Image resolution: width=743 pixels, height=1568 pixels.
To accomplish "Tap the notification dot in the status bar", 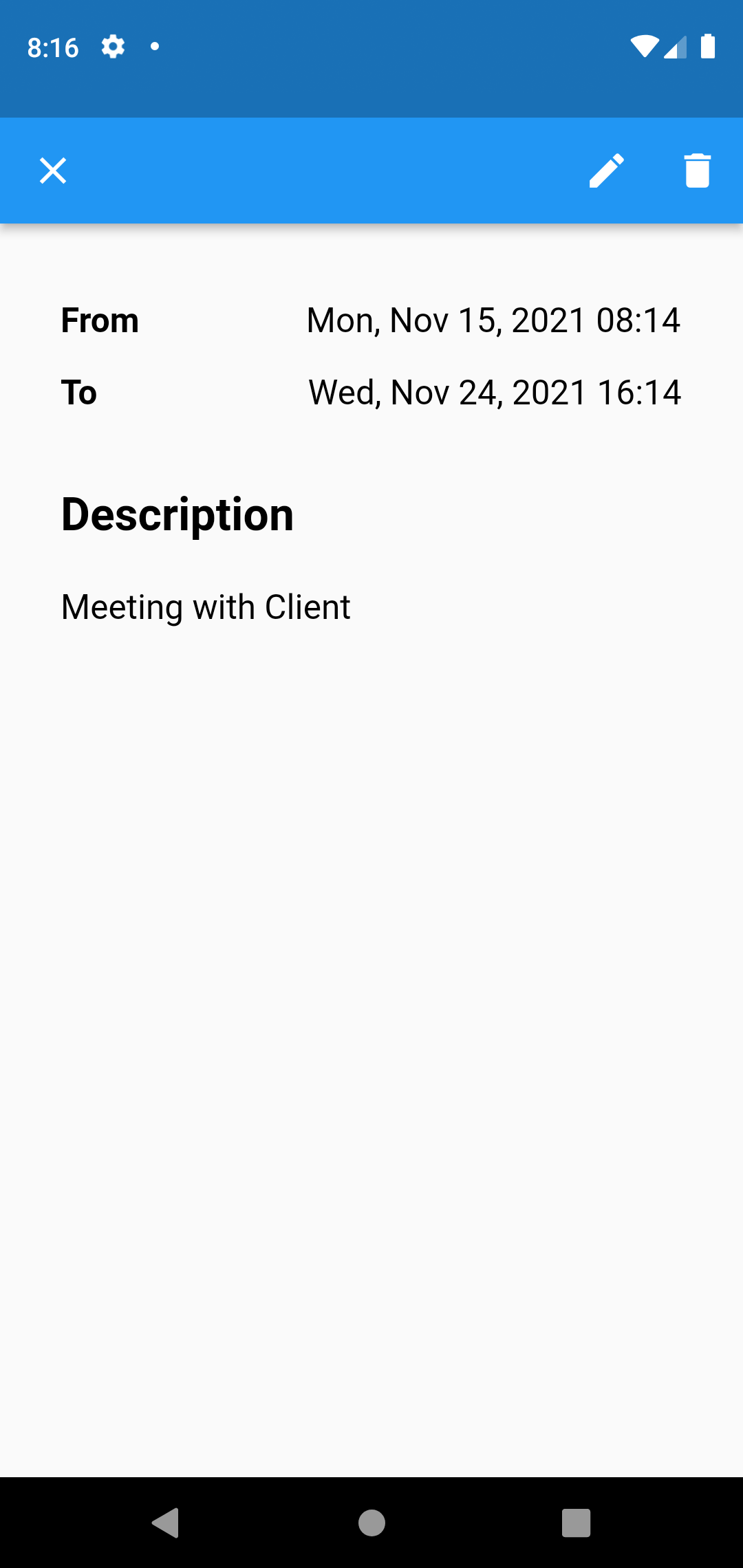I will click(155, 47).
